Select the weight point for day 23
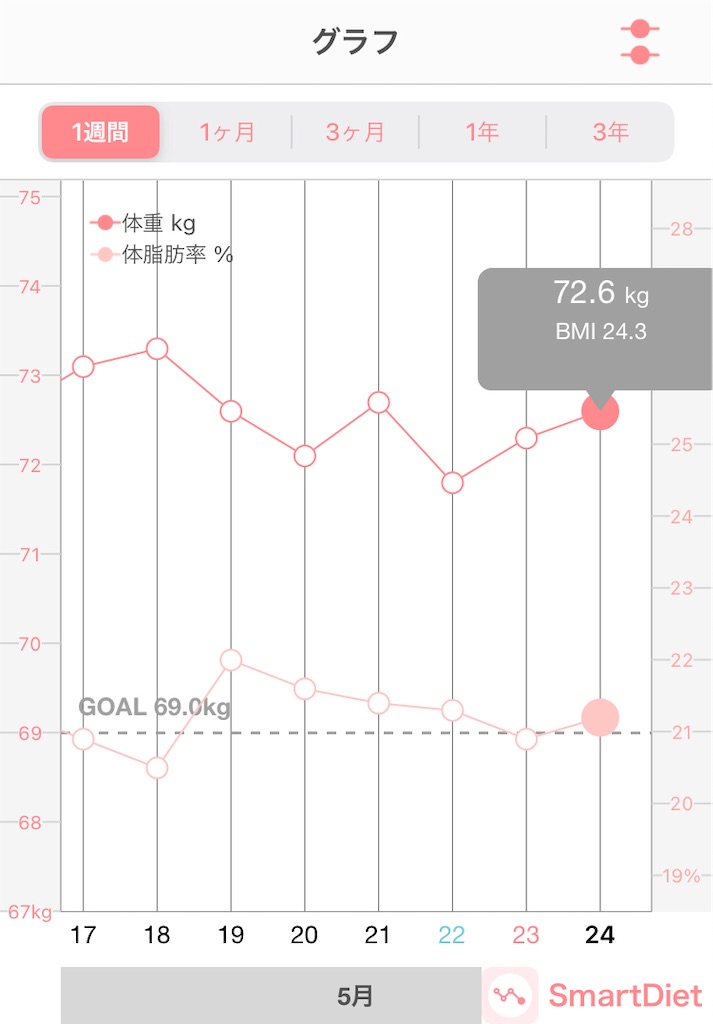Screen dimensions: 713x1024 click(526, 438)
